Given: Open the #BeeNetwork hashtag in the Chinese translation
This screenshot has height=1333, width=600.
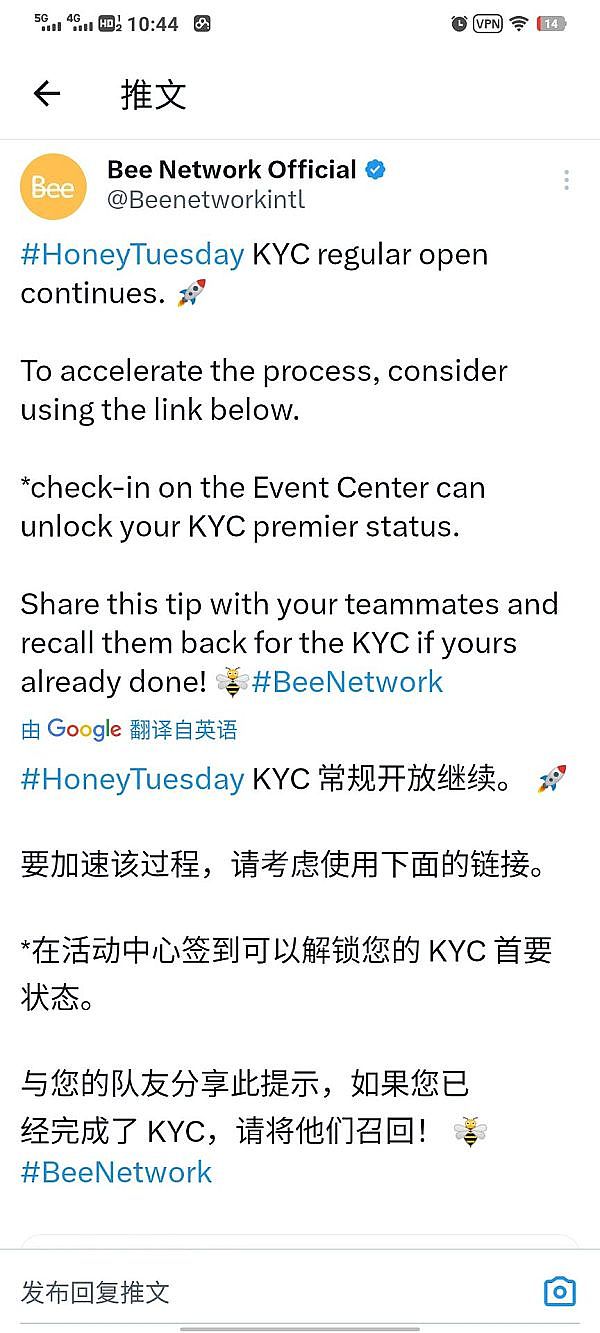Looking at the screenshot, I should coord(116,1171).
